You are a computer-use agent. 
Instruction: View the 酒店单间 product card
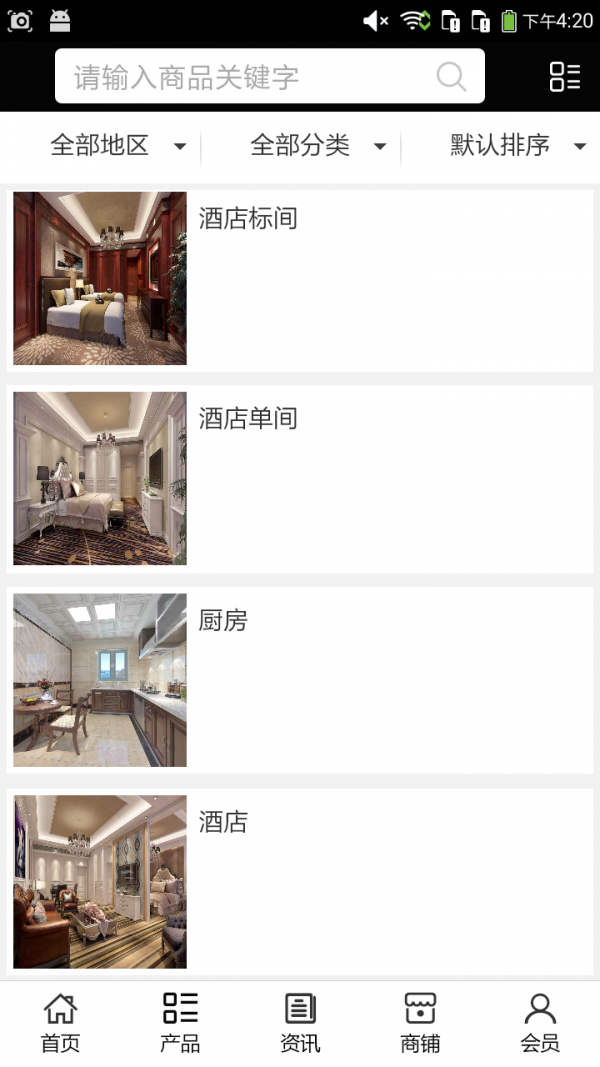pos(300,478)
